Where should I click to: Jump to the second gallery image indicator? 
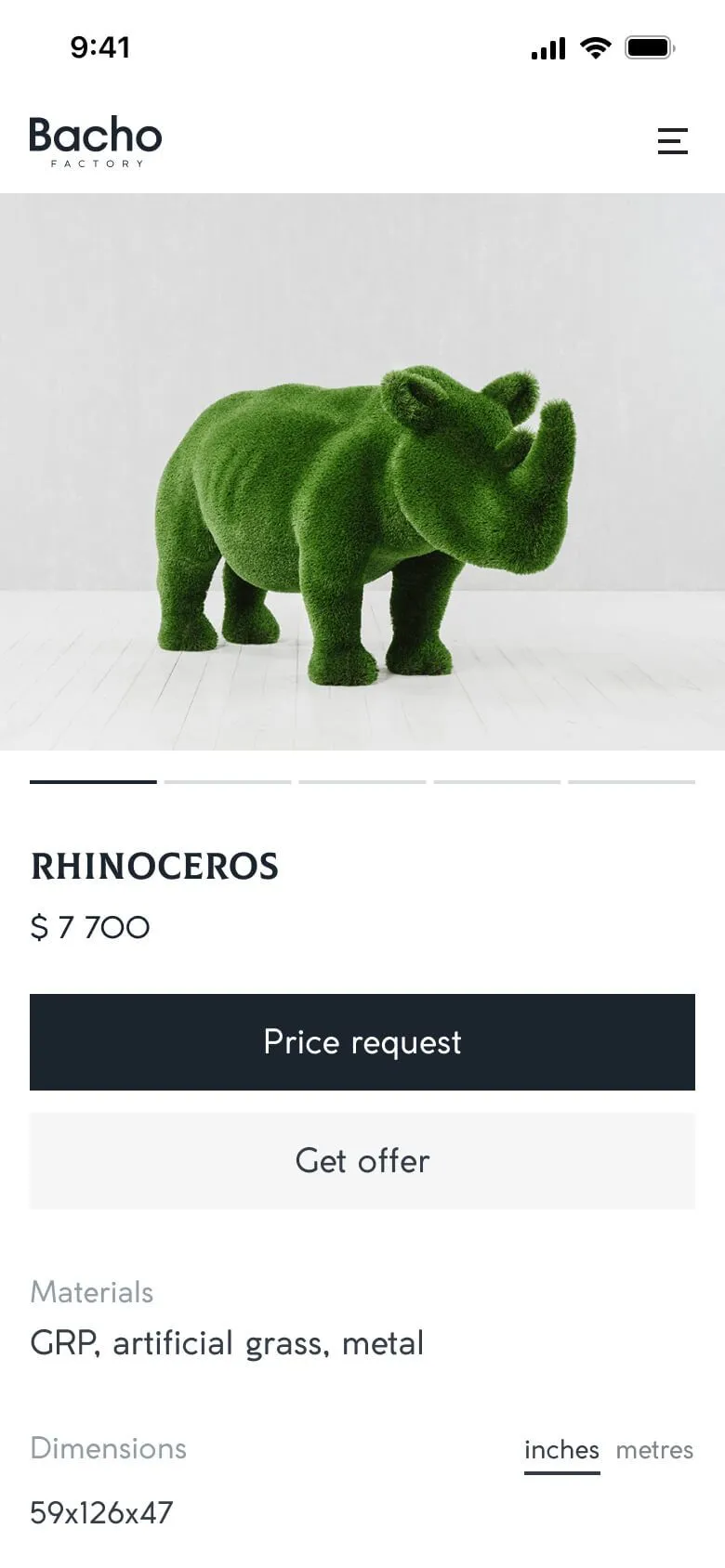tap(228, 782)
